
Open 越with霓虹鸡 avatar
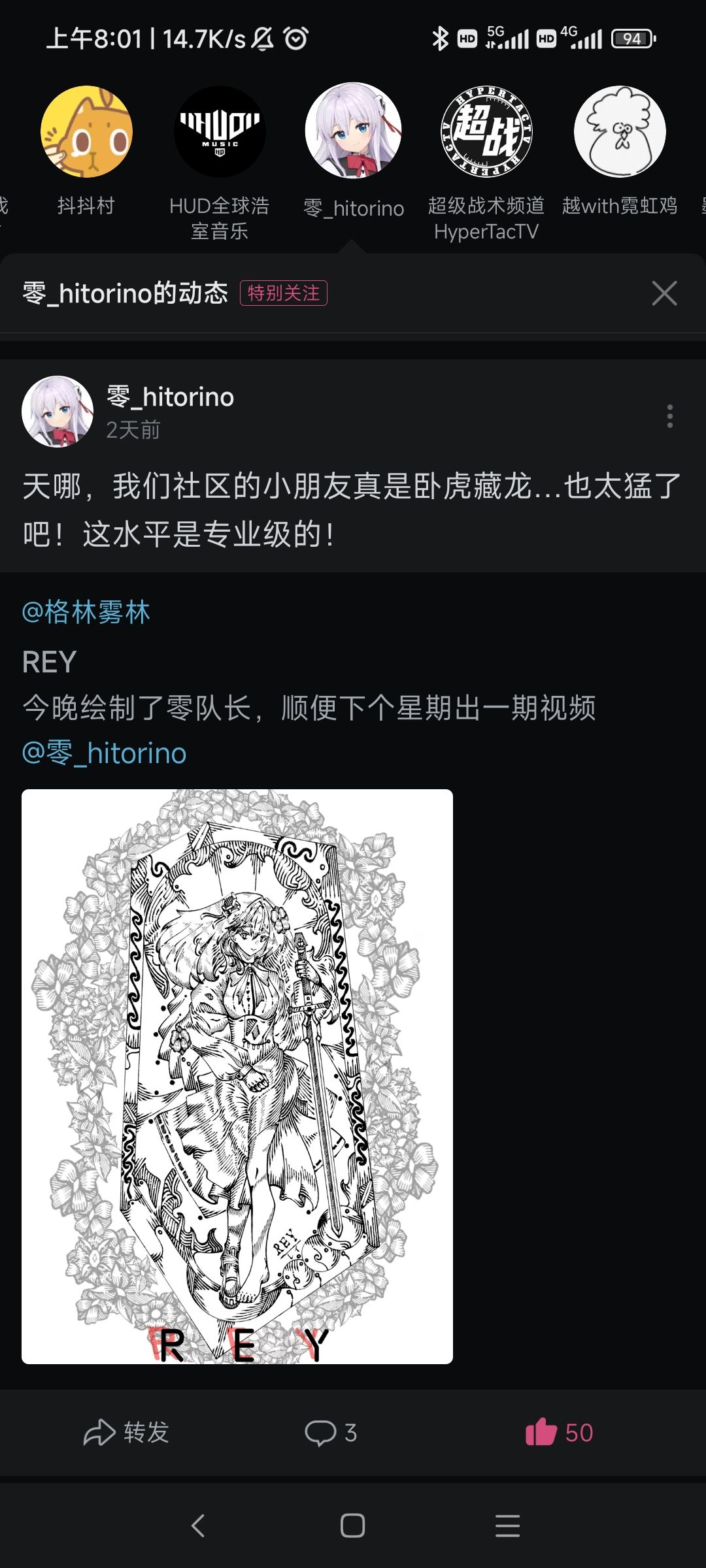click(x=620, y=132)
